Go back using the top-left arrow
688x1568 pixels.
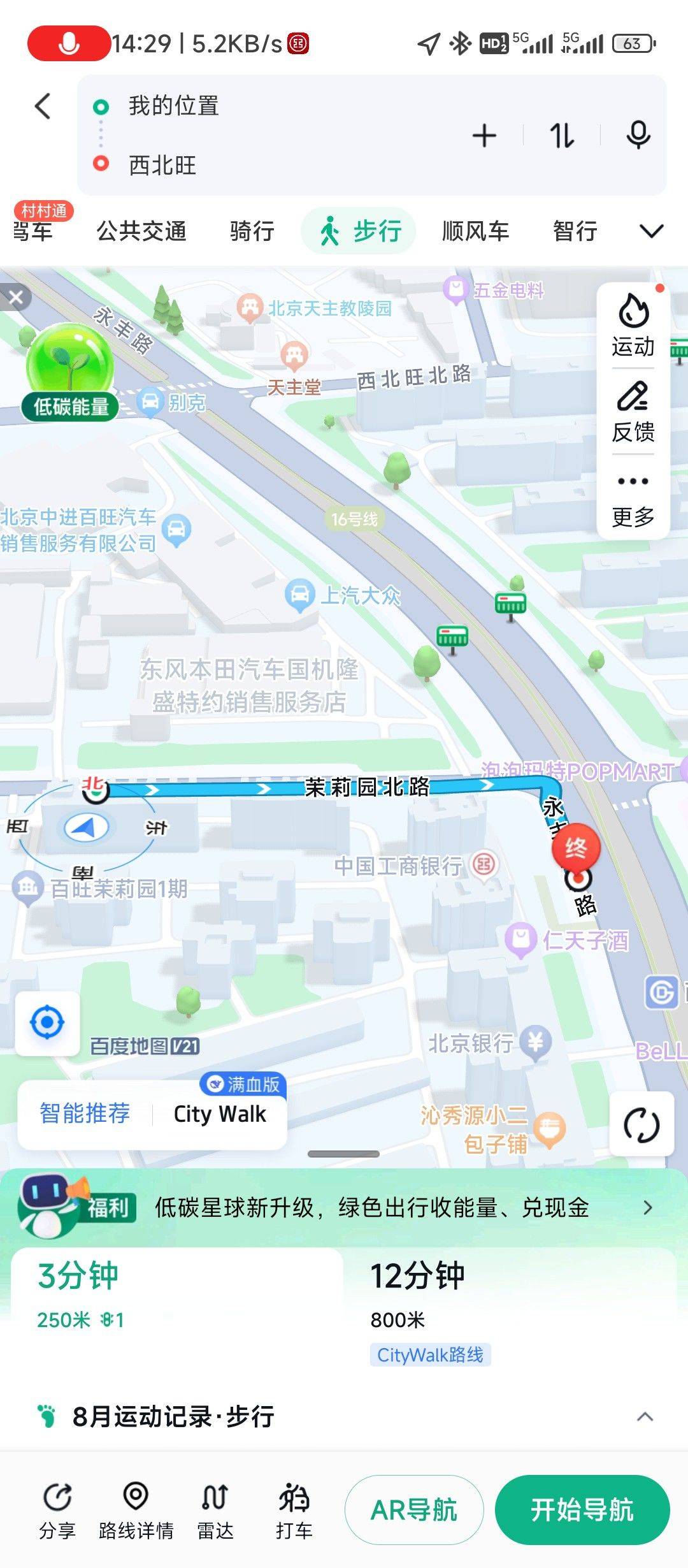(43, 106)
